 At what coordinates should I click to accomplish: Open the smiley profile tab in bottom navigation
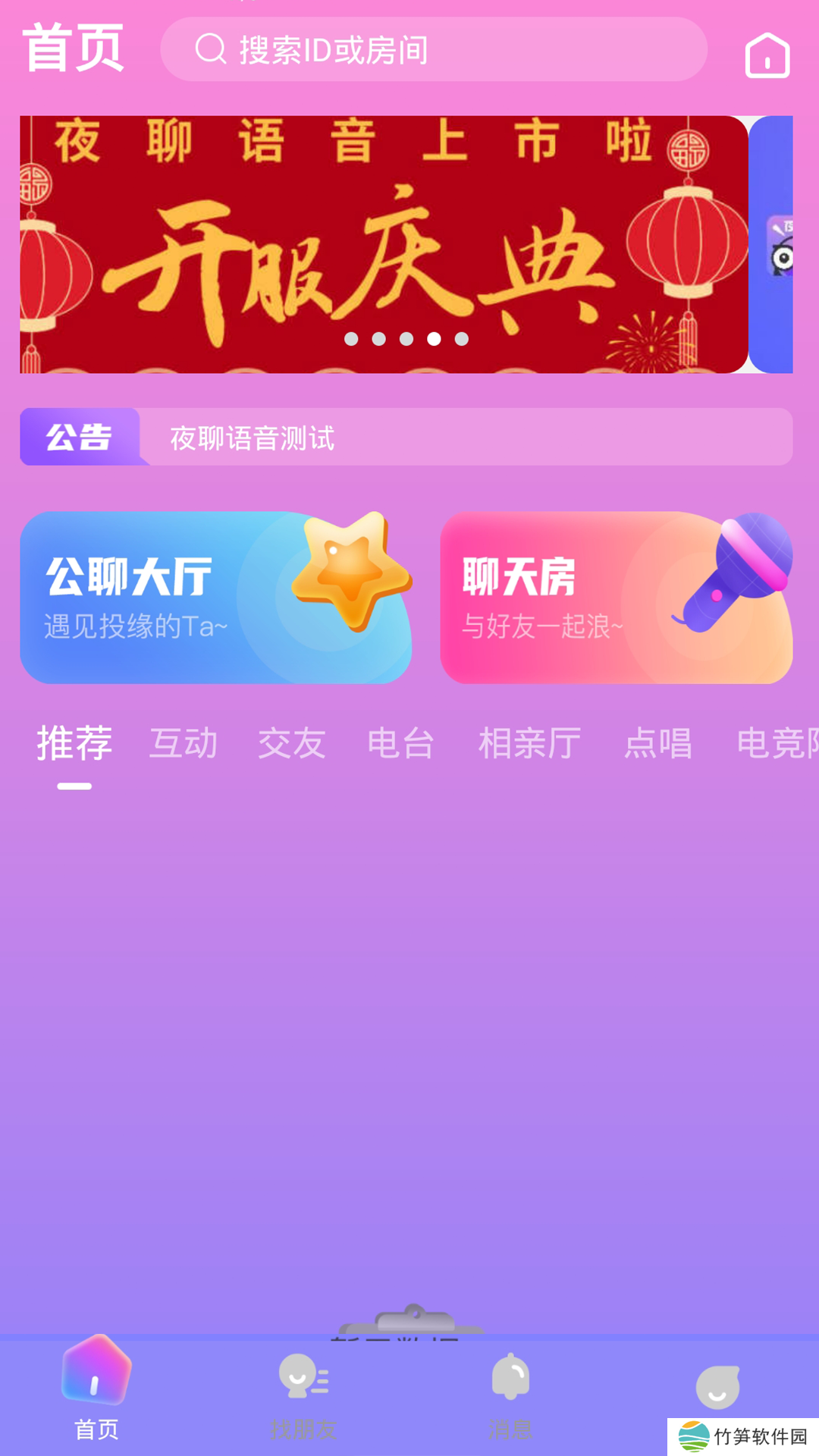point(717,1388)
